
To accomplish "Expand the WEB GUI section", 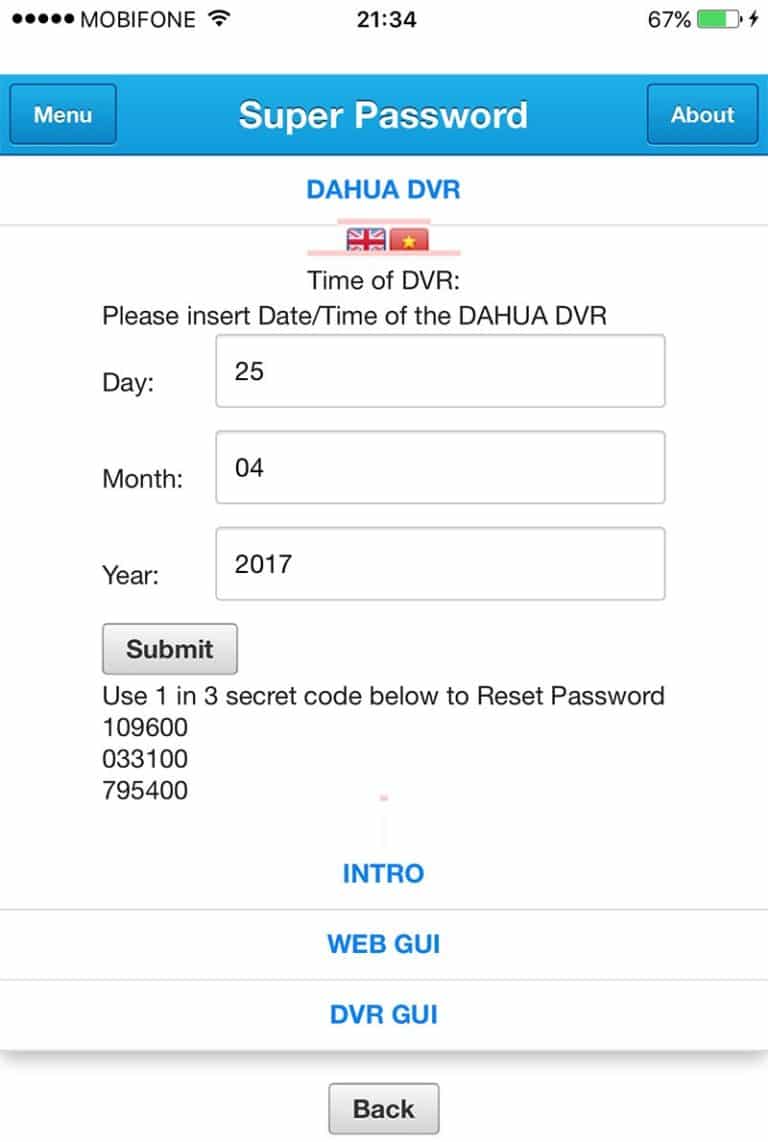I will pos(384,944).
